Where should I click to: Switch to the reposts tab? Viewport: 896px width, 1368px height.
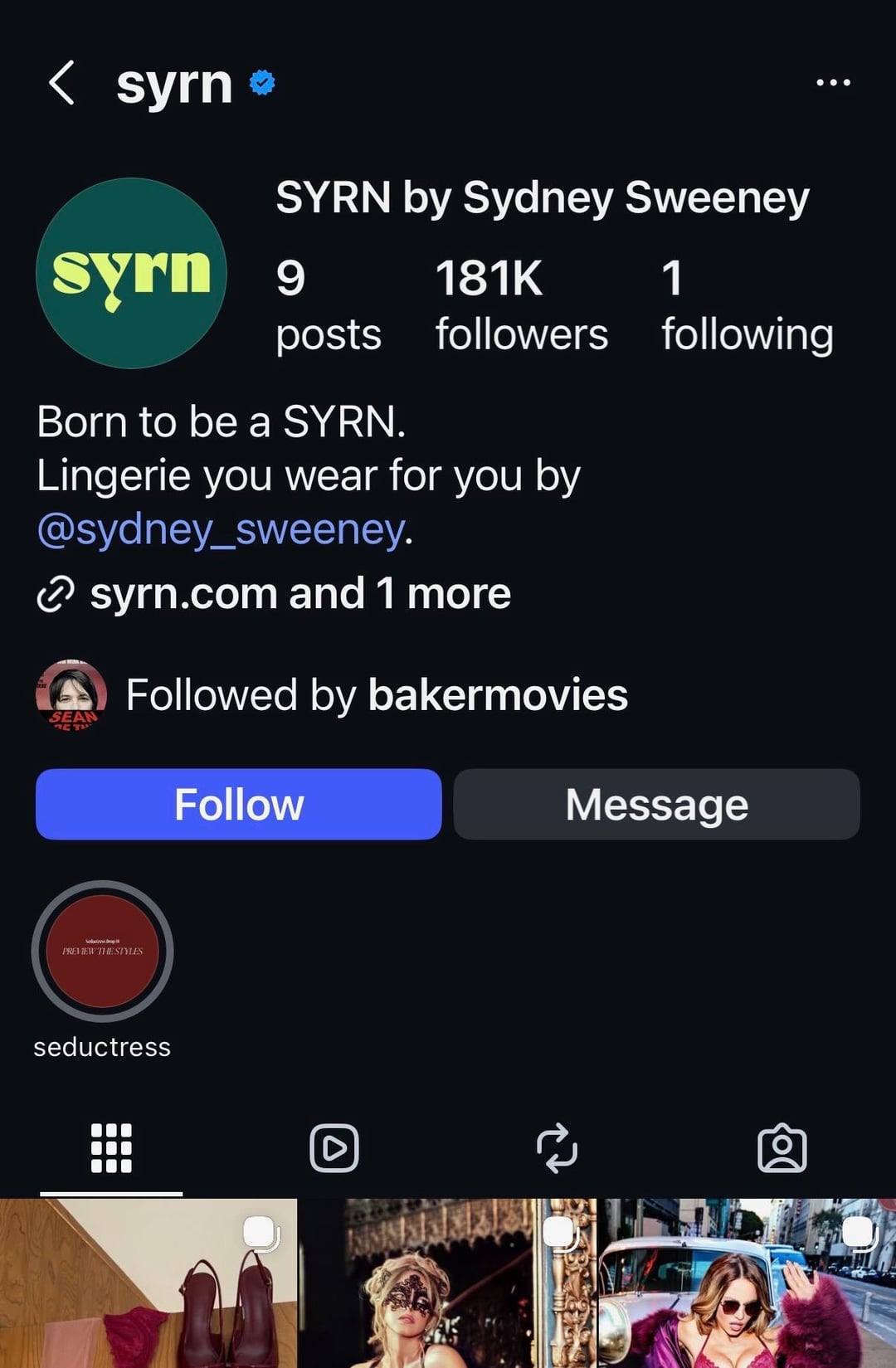pyautogui.click(x=557, y=1148)
